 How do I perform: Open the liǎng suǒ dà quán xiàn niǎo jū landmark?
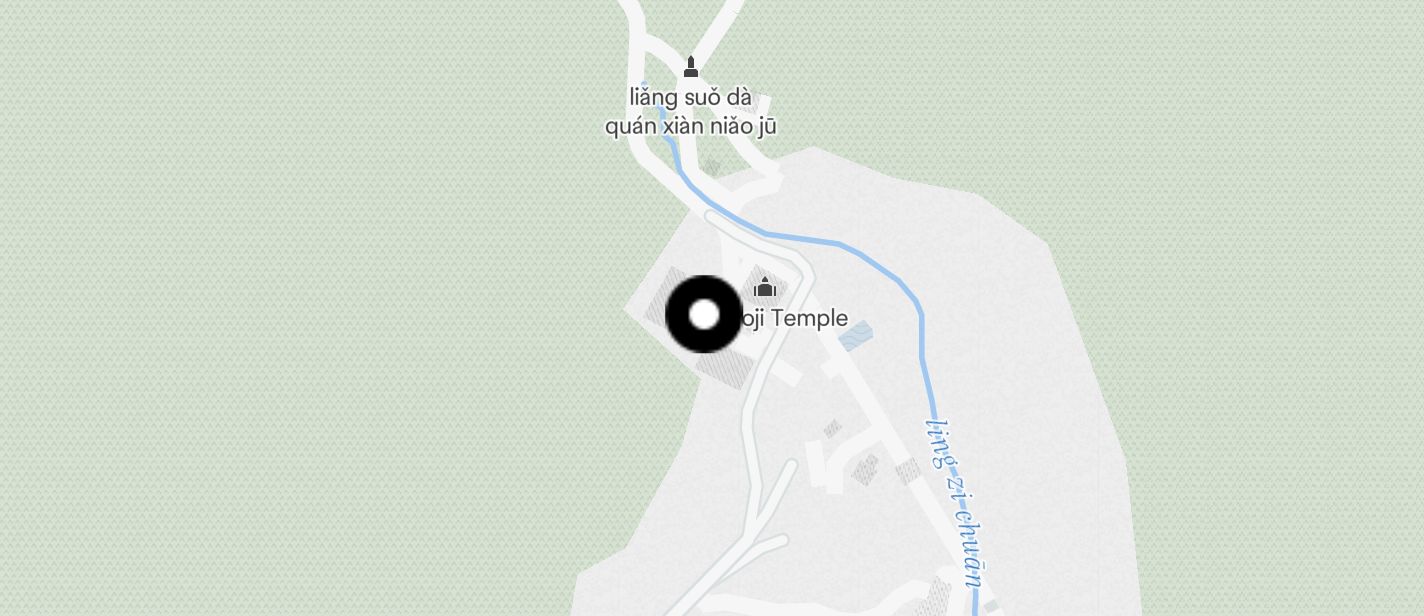click(690, 68)
